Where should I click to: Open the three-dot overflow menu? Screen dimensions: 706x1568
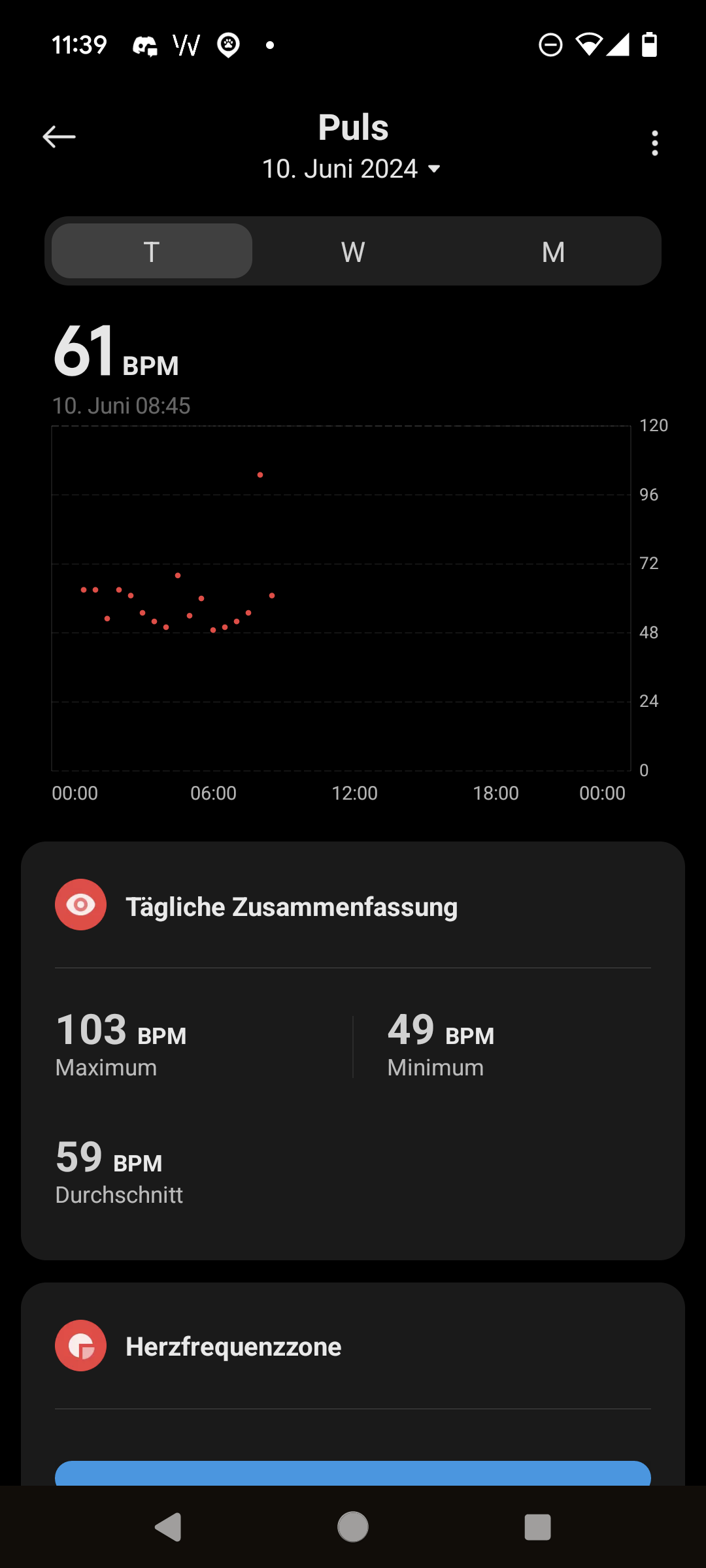[654, 143]
